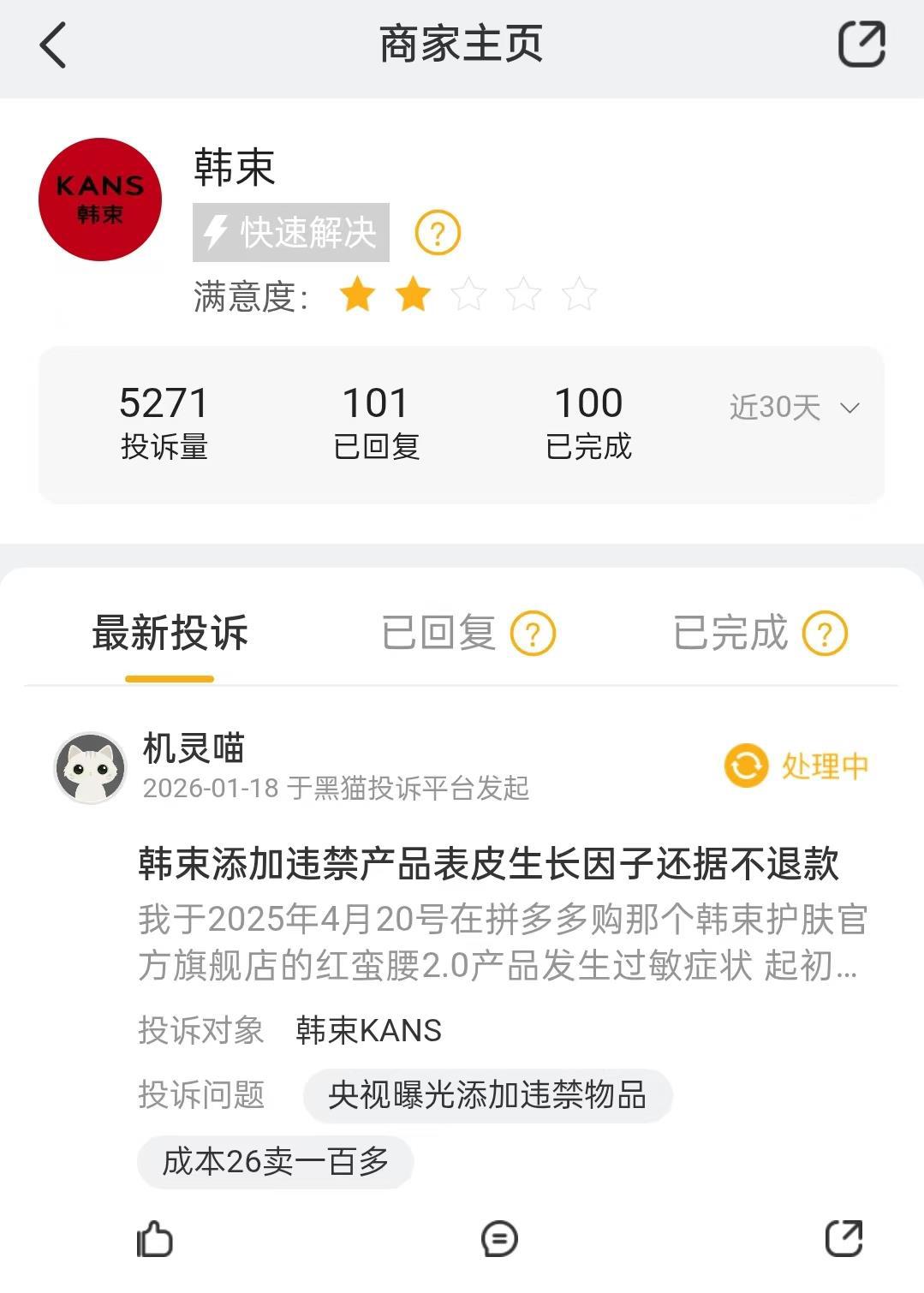
Task: Switch to the 已完成 tab
Action: coord(733,633)
